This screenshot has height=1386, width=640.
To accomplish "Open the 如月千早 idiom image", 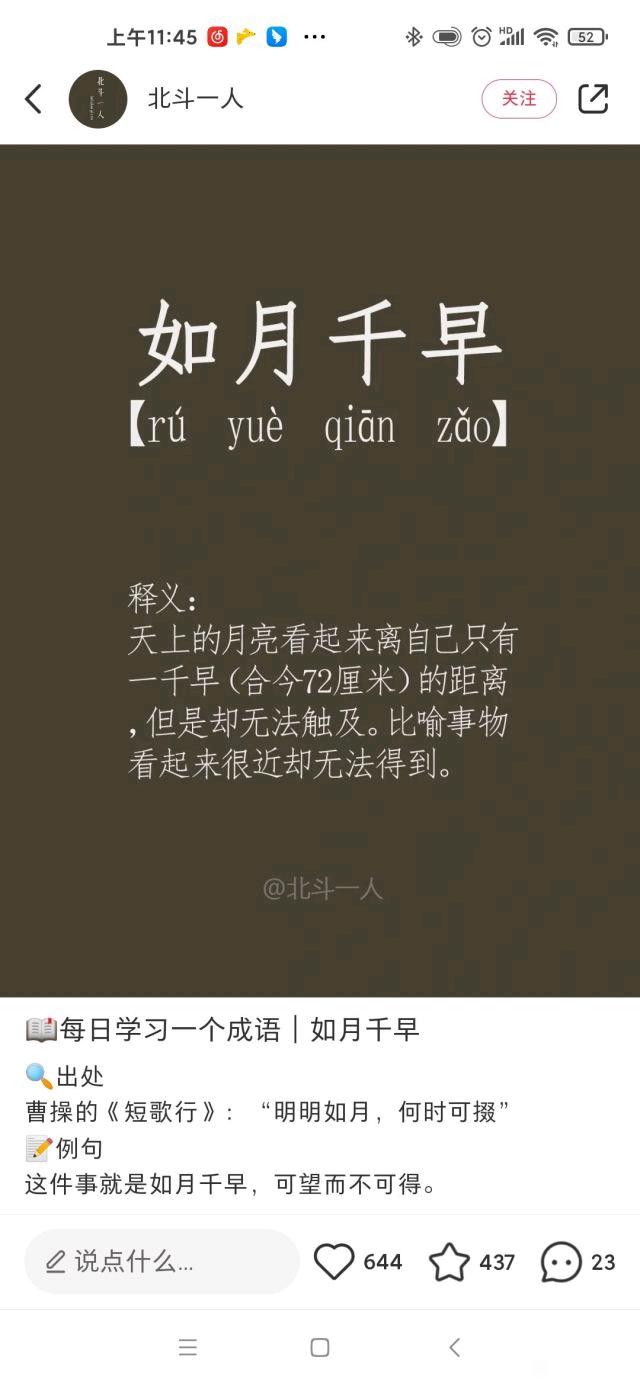I will 320,570.
